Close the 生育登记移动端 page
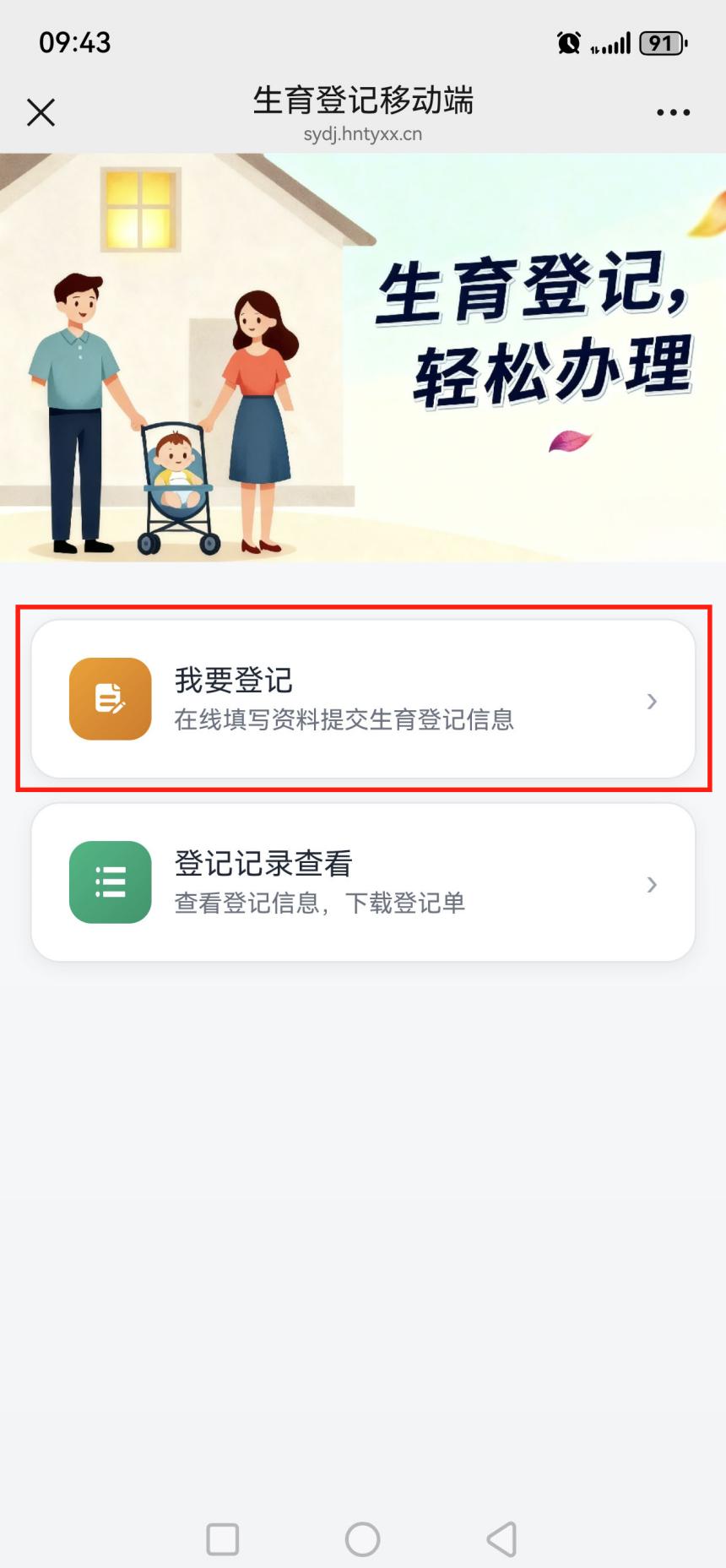The width and height of the screenshot is (726, 1568). 41,112
